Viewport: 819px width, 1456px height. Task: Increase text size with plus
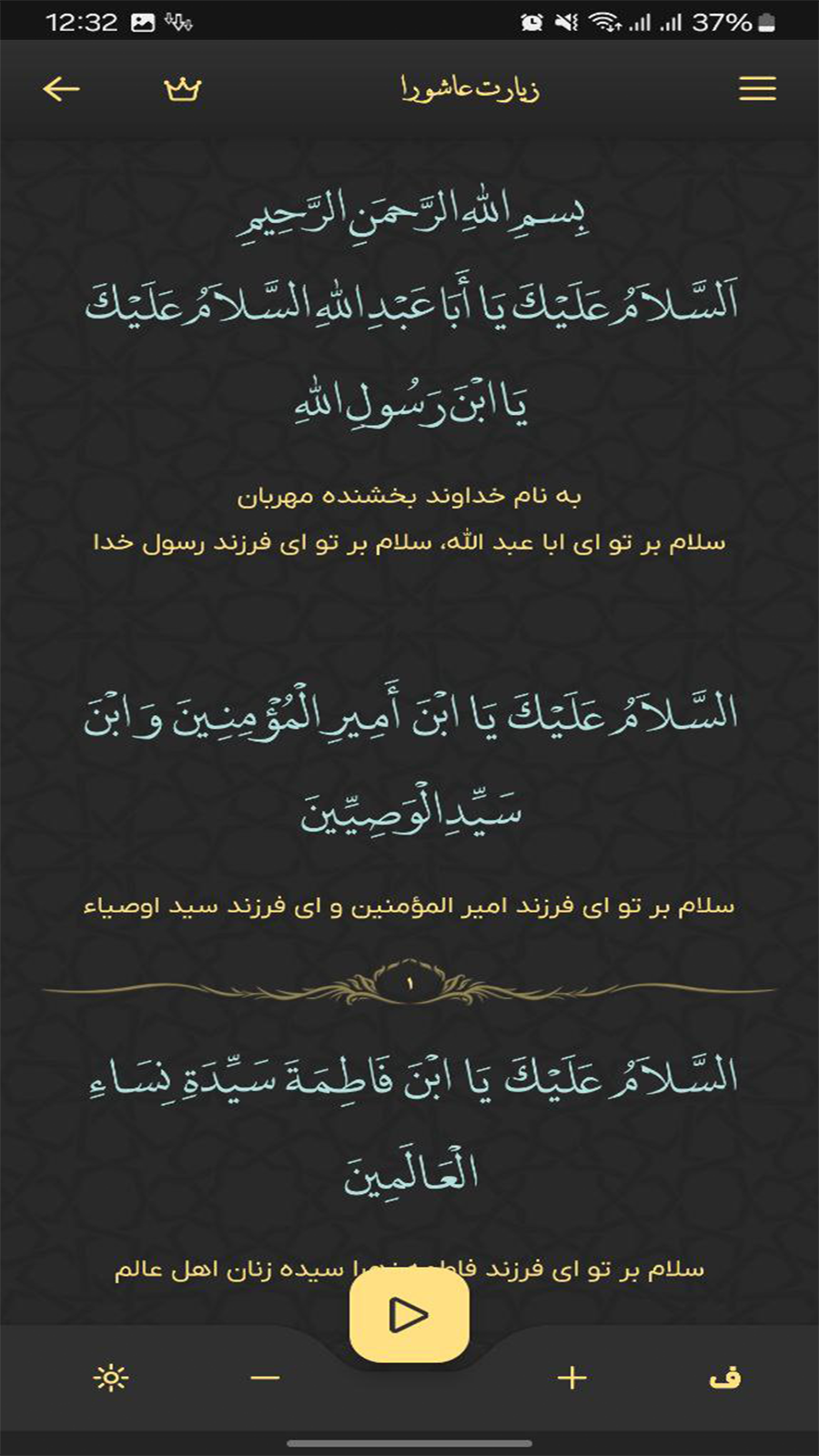pyautogui.click(x=571, y=1378)
